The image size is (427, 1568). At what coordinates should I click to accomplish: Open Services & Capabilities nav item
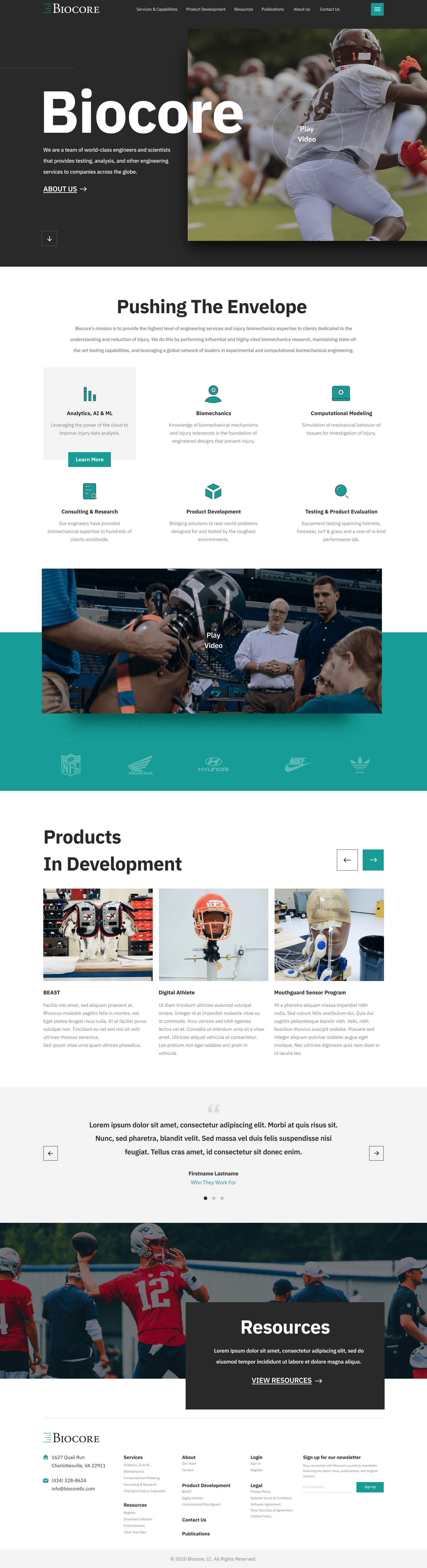pyautogui.click(x=157, y=9)
